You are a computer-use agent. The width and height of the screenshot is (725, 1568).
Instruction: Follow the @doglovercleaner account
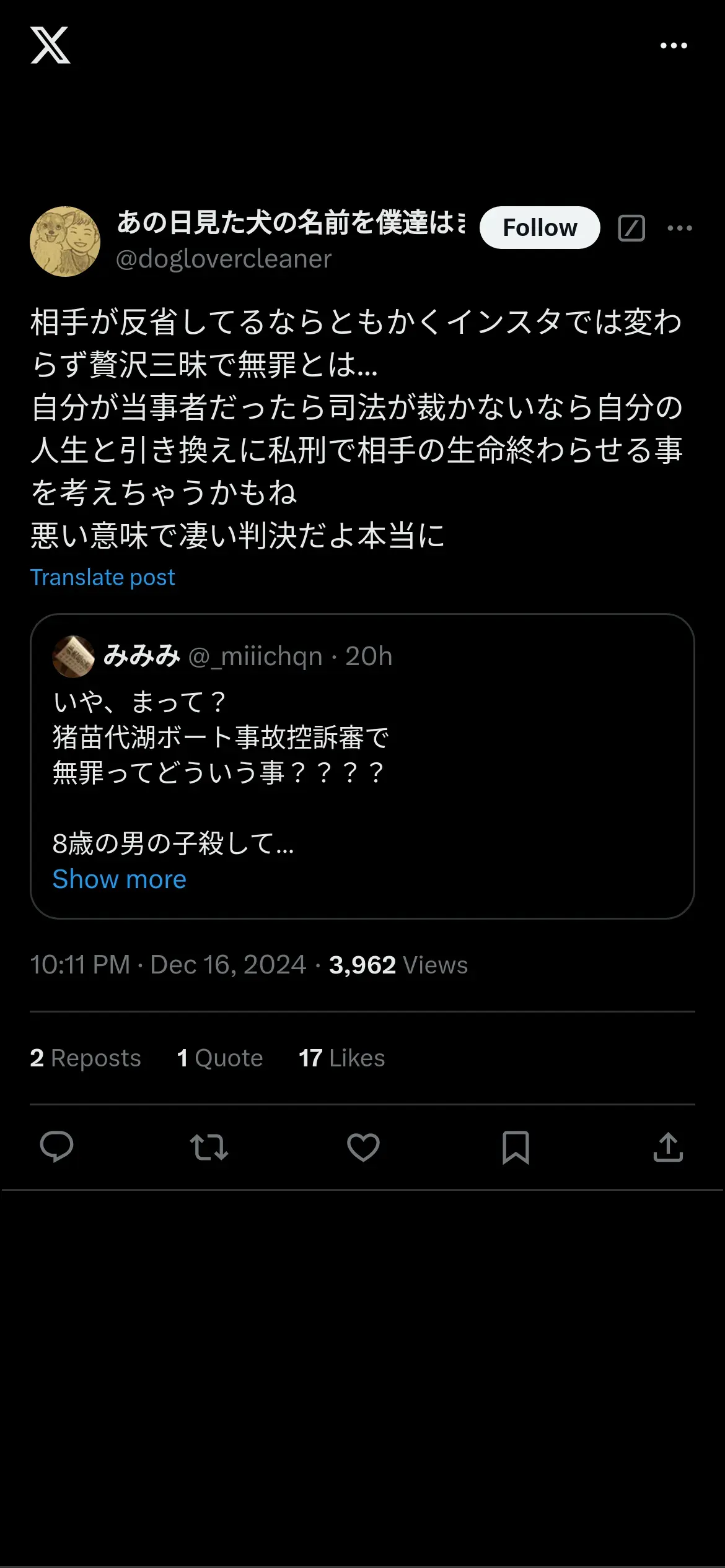click(x=539, y=228)
